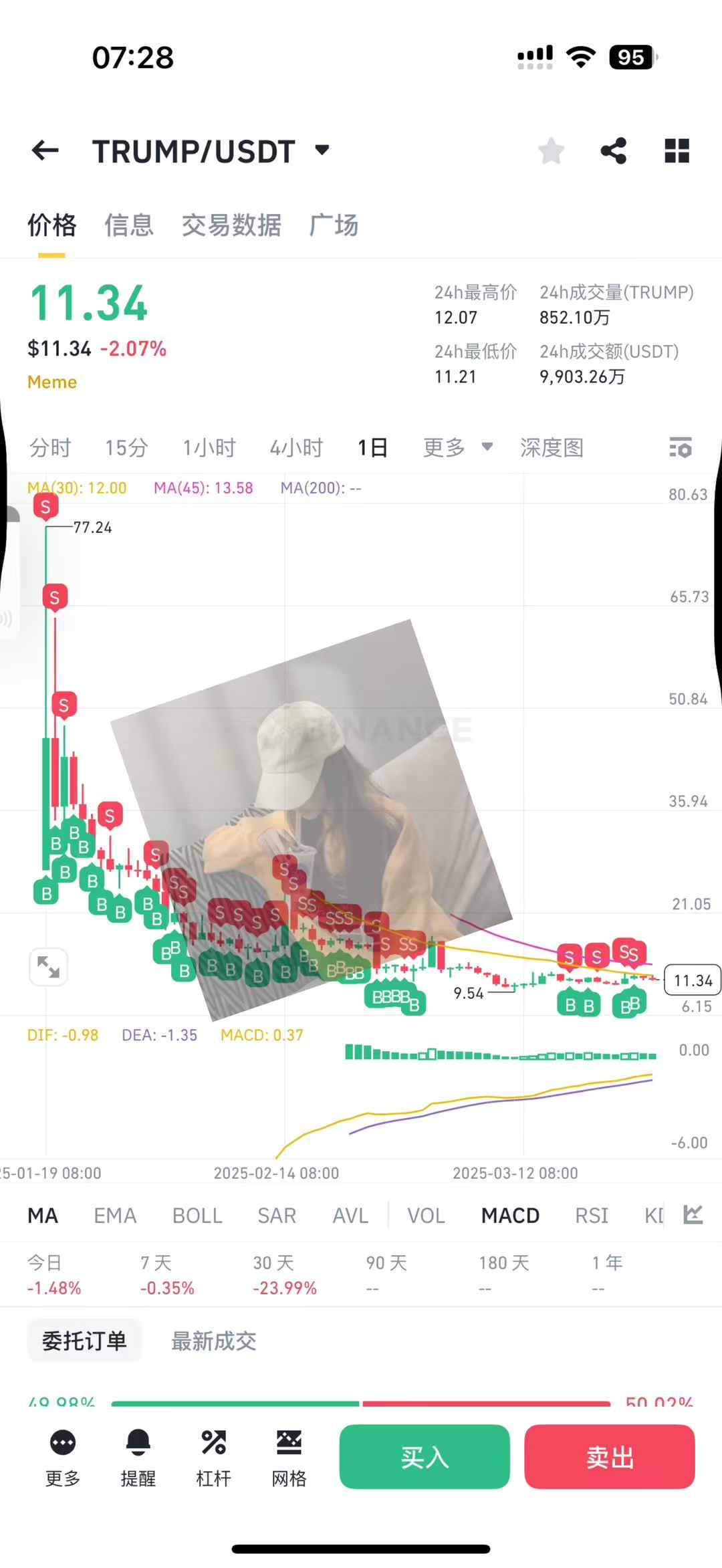Tap the 买入 buy button
This screenshot has width=722, height=1568.
click(425, 1457)
